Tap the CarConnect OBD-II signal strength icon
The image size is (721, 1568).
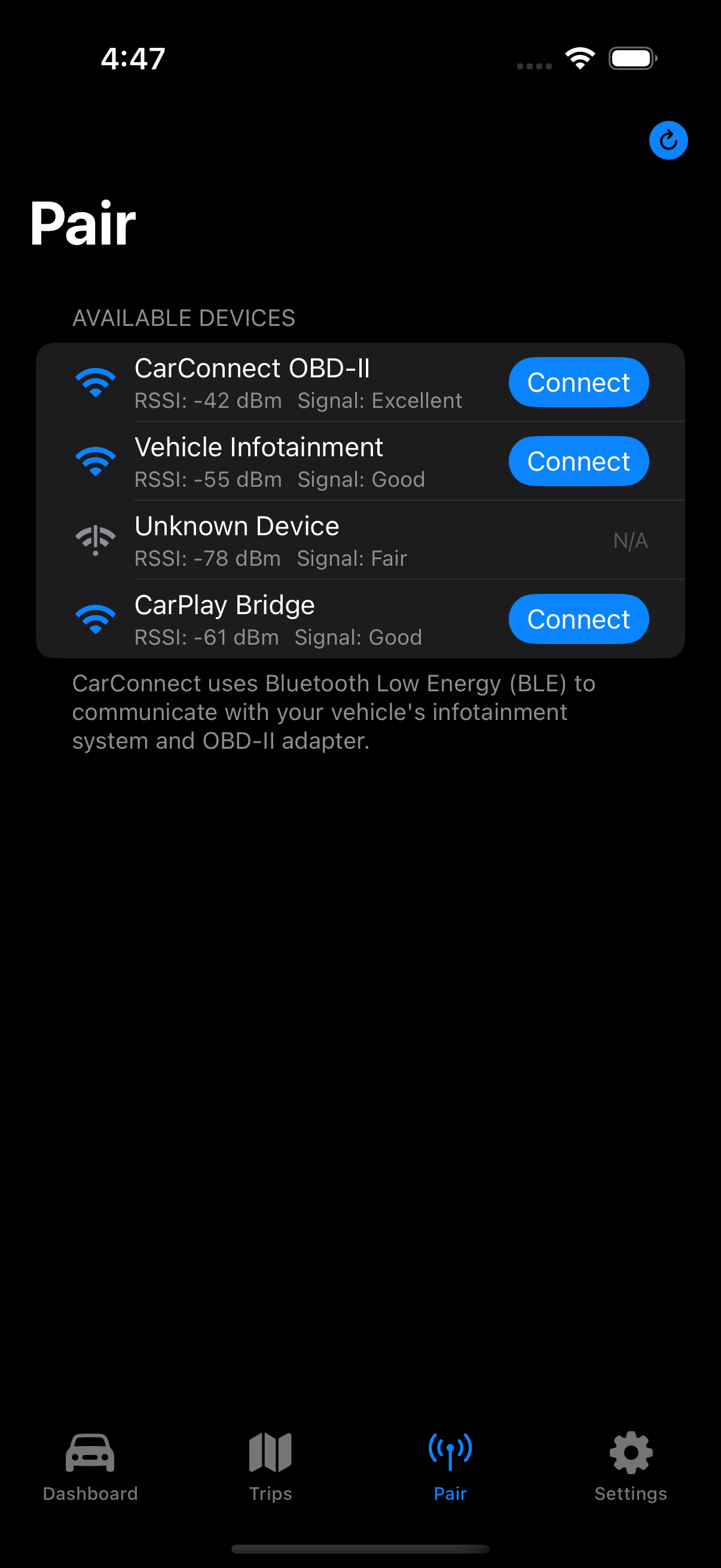pos(96,382)
